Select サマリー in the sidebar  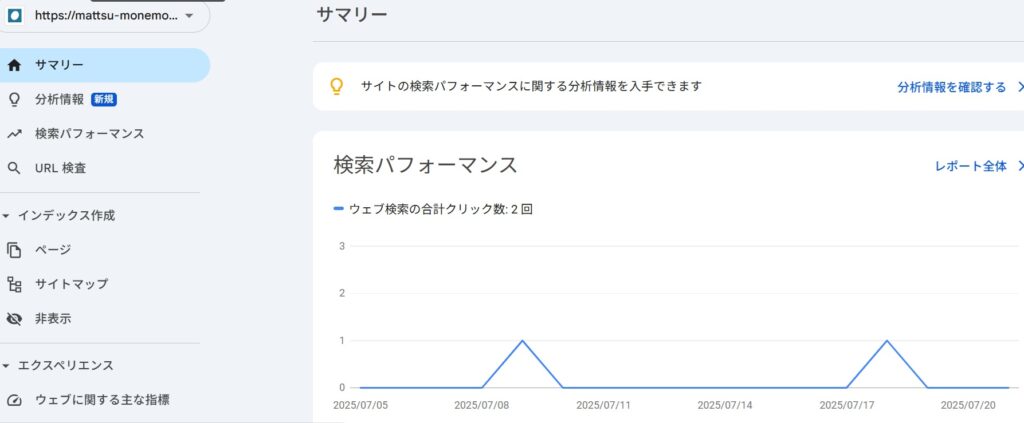(59, 65)
